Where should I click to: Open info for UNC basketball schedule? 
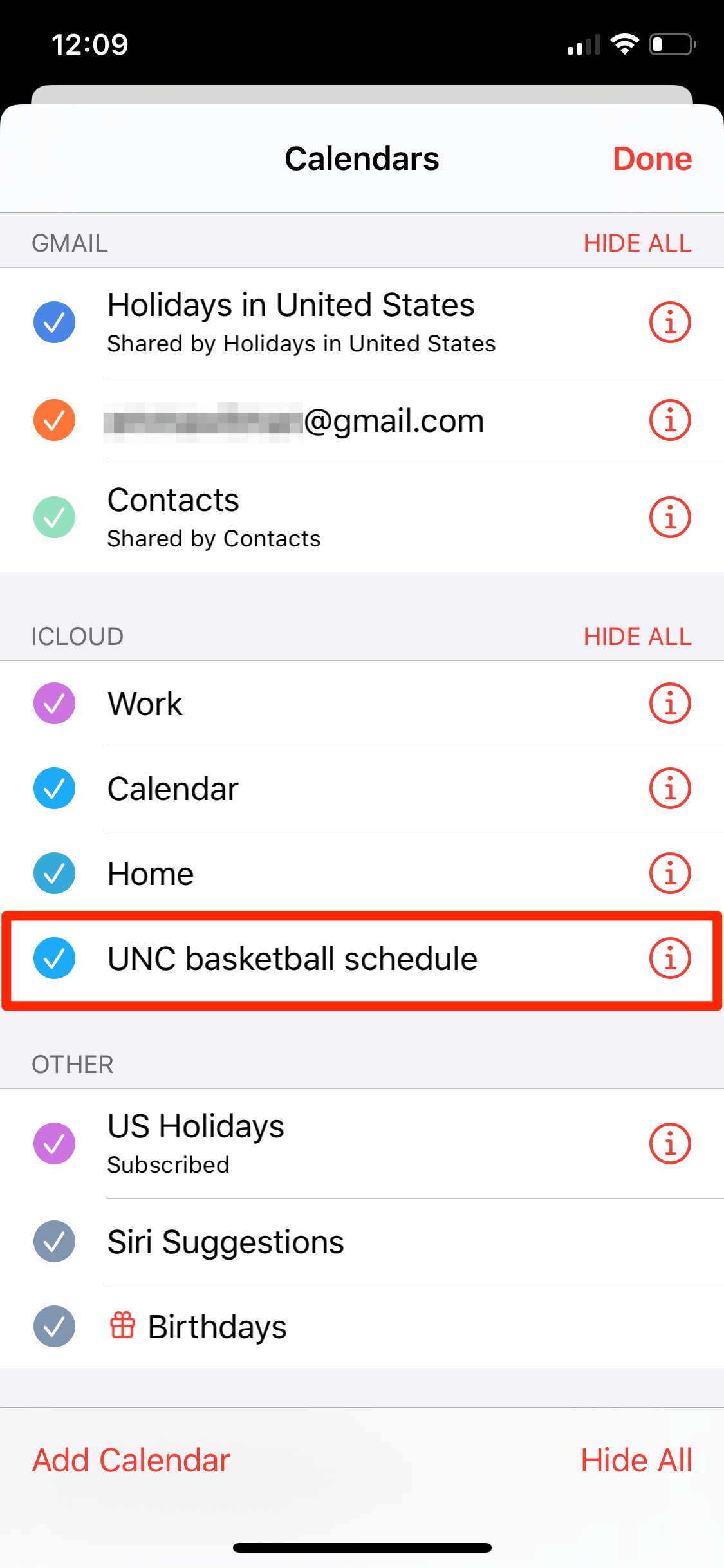(x=670, y=959)
